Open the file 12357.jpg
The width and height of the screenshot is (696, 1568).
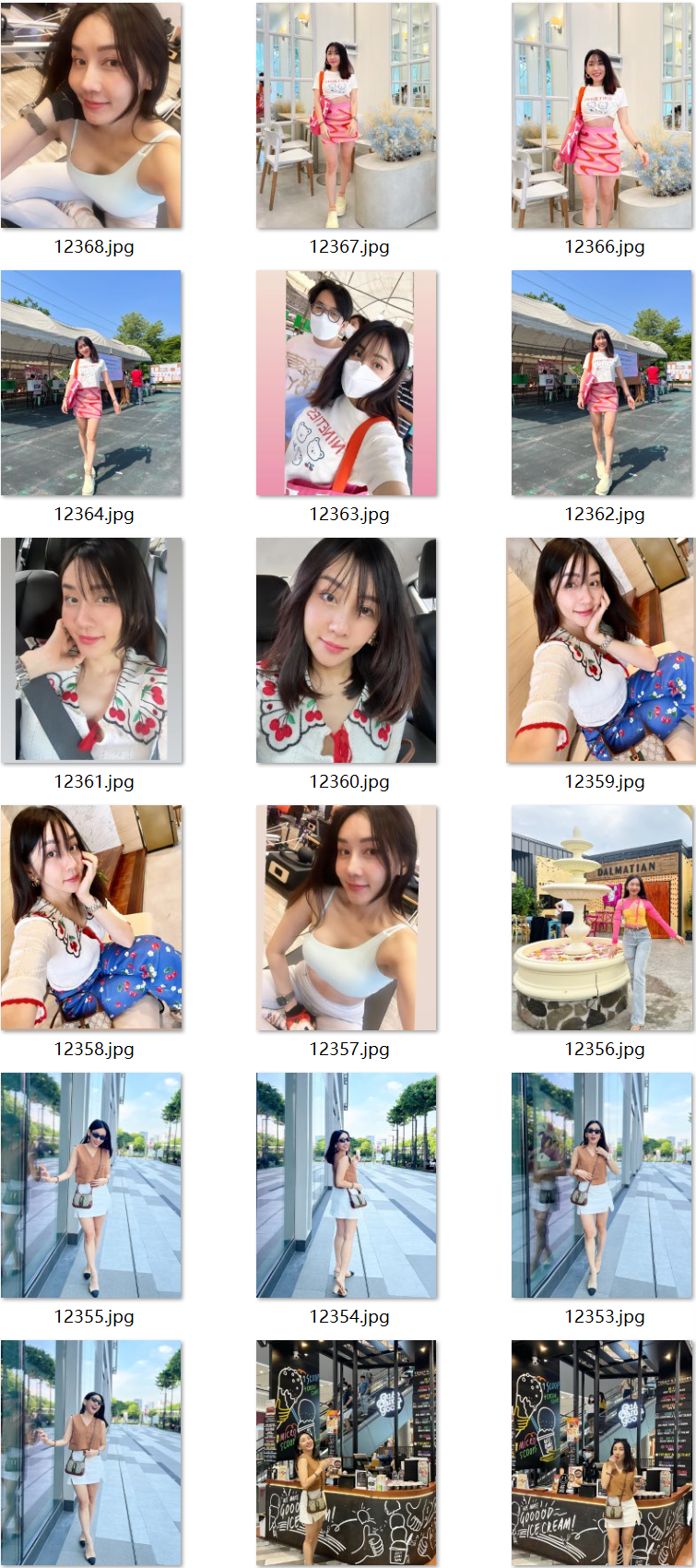click(347, 918)
